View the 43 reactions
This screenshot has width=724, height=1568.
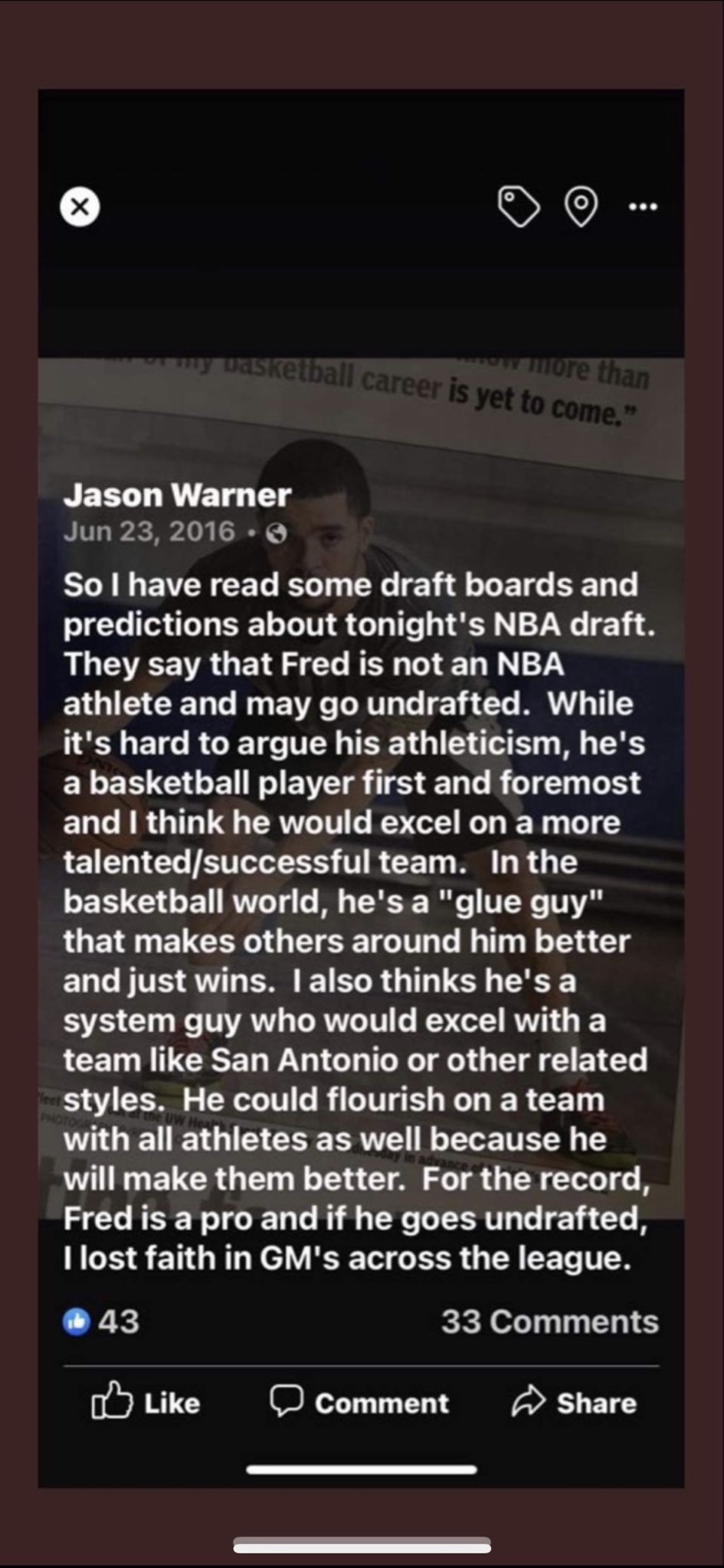[101, 1321]
